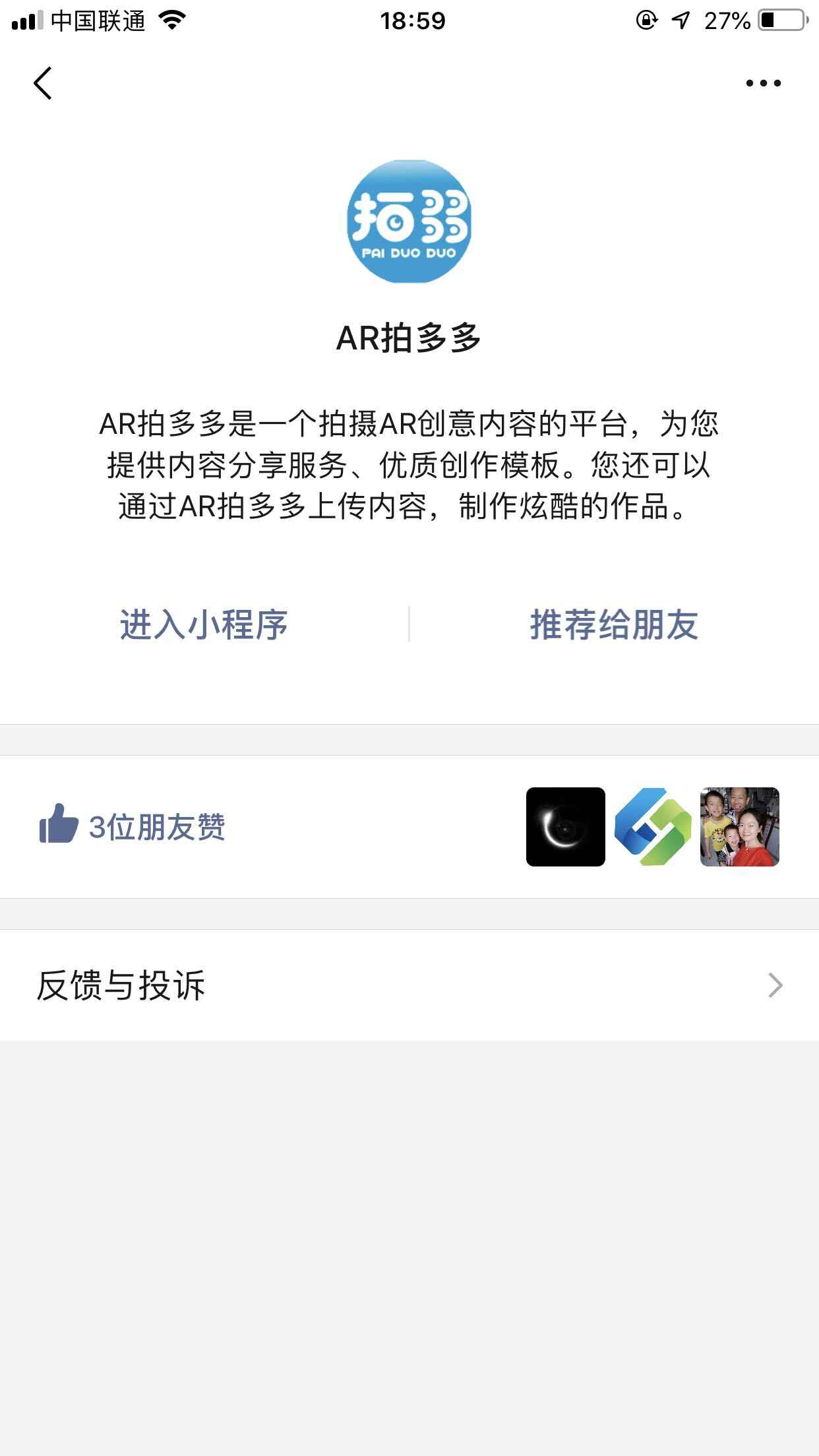This screenshot has width=819, height=1456.
Task: Go back using the top-left arrow
Action: 43,83
